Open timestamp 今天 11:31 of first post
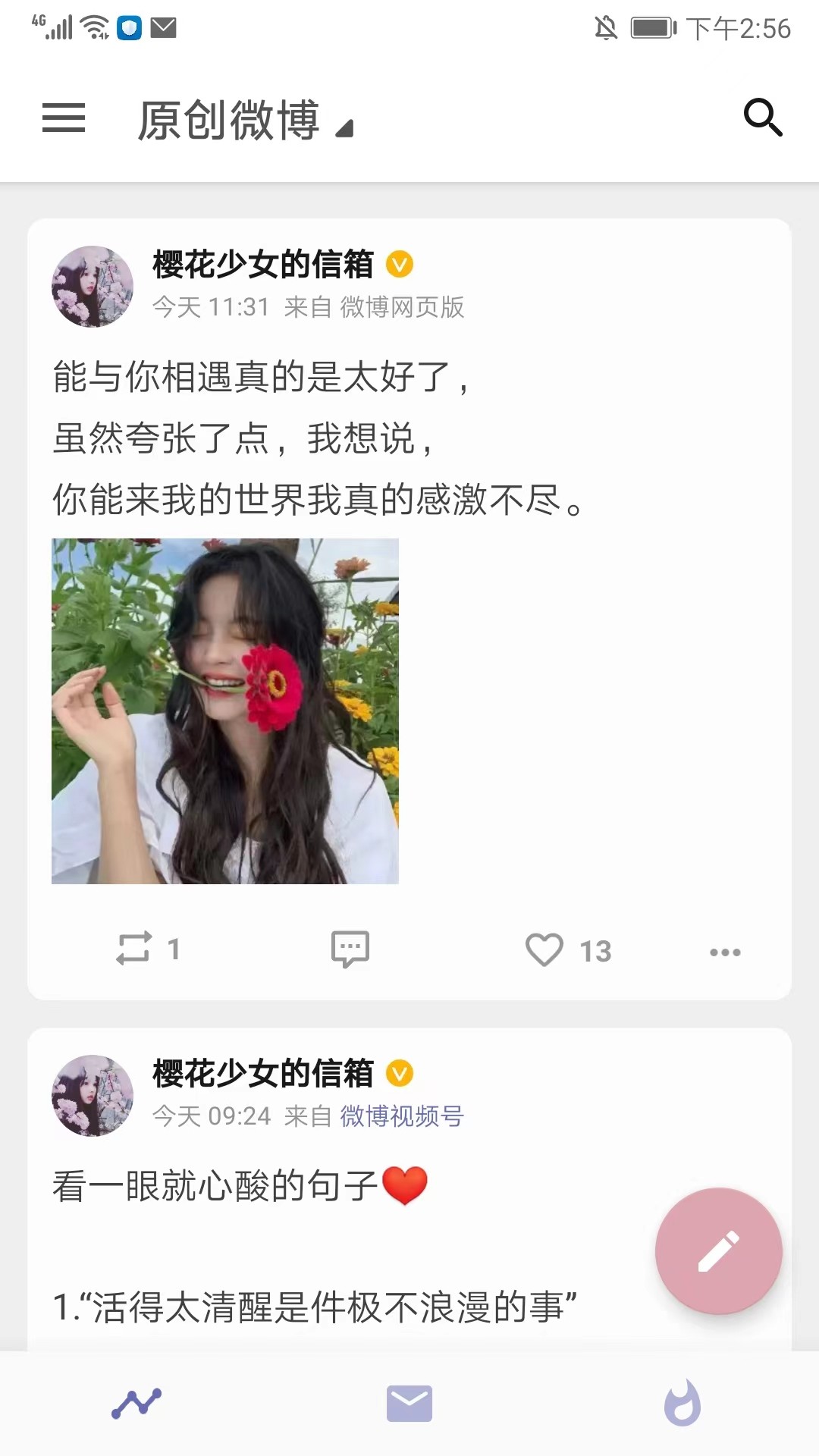 [209, 308]
